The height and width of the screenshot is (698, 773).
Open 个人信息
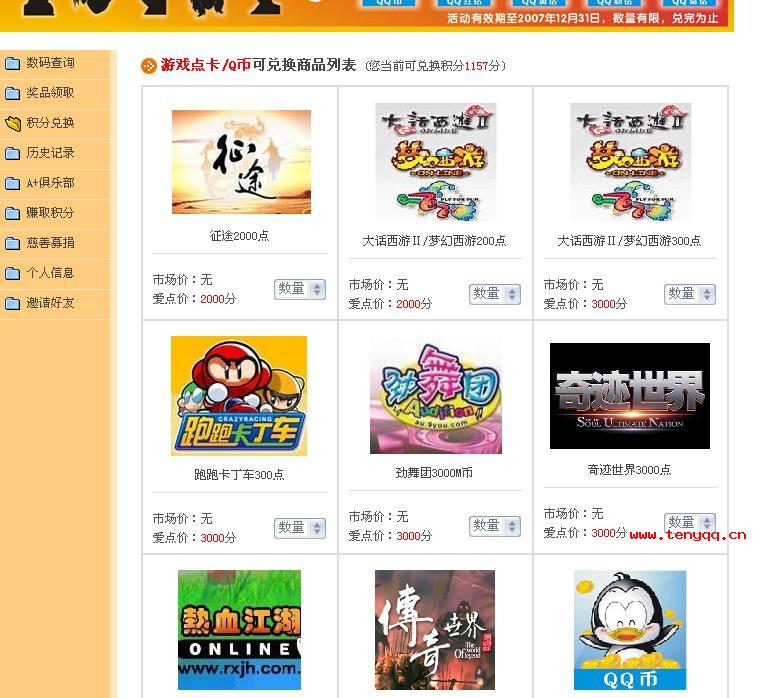point(50,273)
